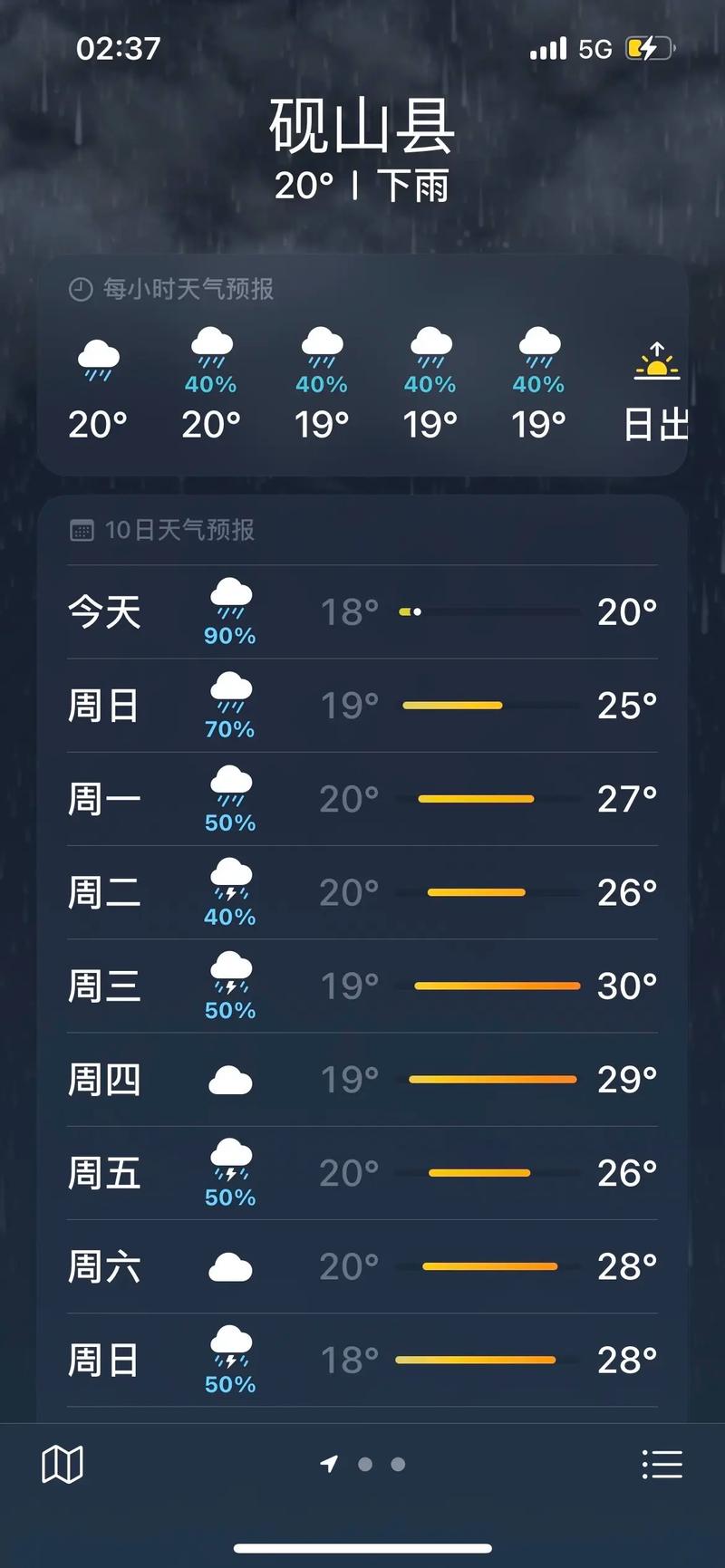The width and height of the screenshot is (725, 1568).
Task: Open today's (今天) detailed forecast
Action: (361, 612)
